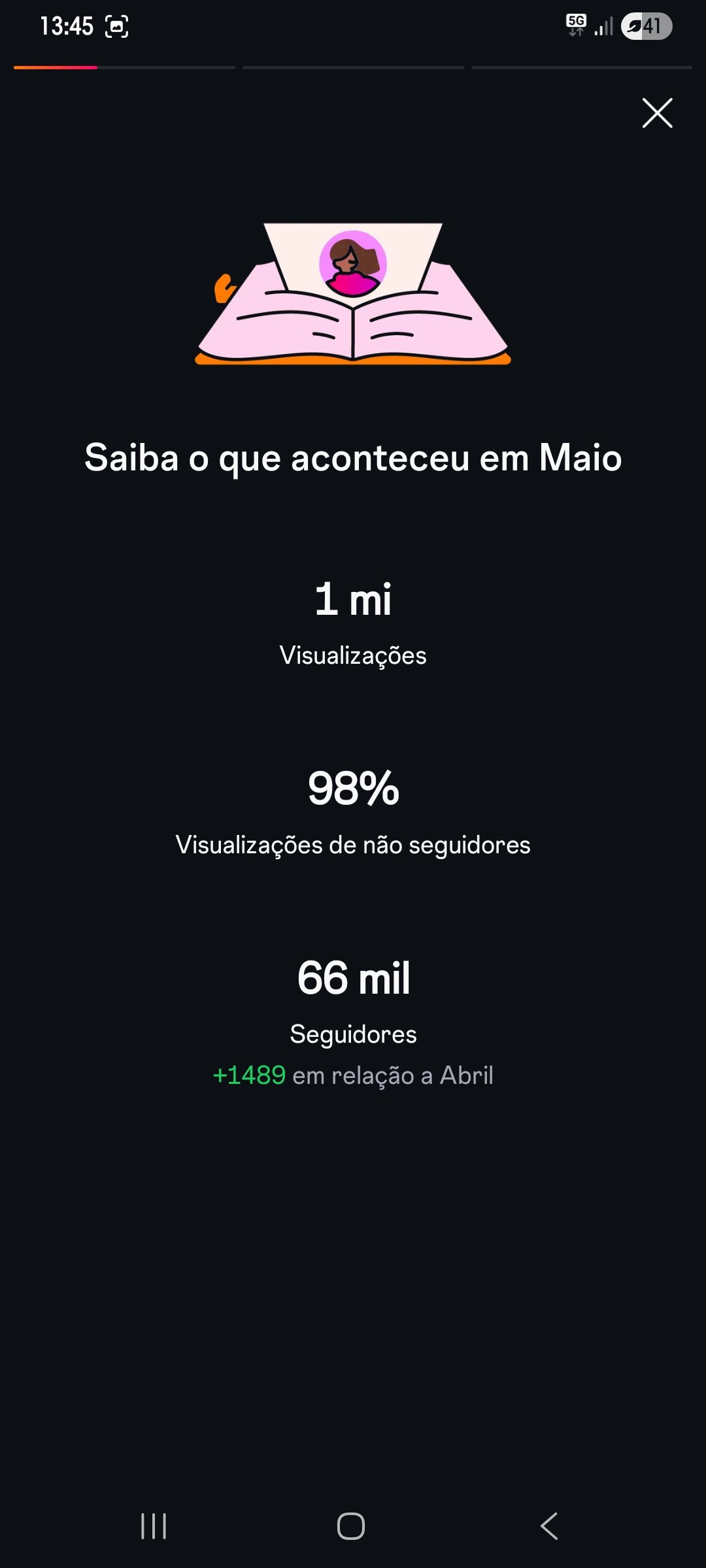Close the Maio recap story
The height and width of the screenshot is (1568, 706).
tap(657, 113)
